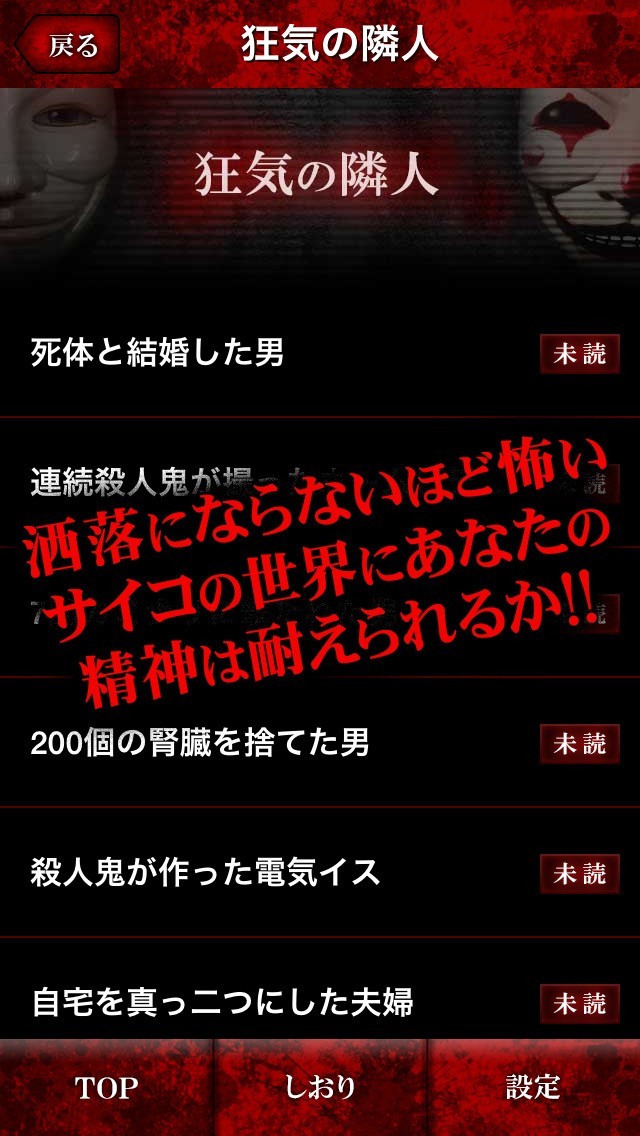Image resolution: width=640 pixels, height=1136 pixels.
Task: Open the story 自宅を真っ二つにした夫婦
Action: click(320, 1002)
